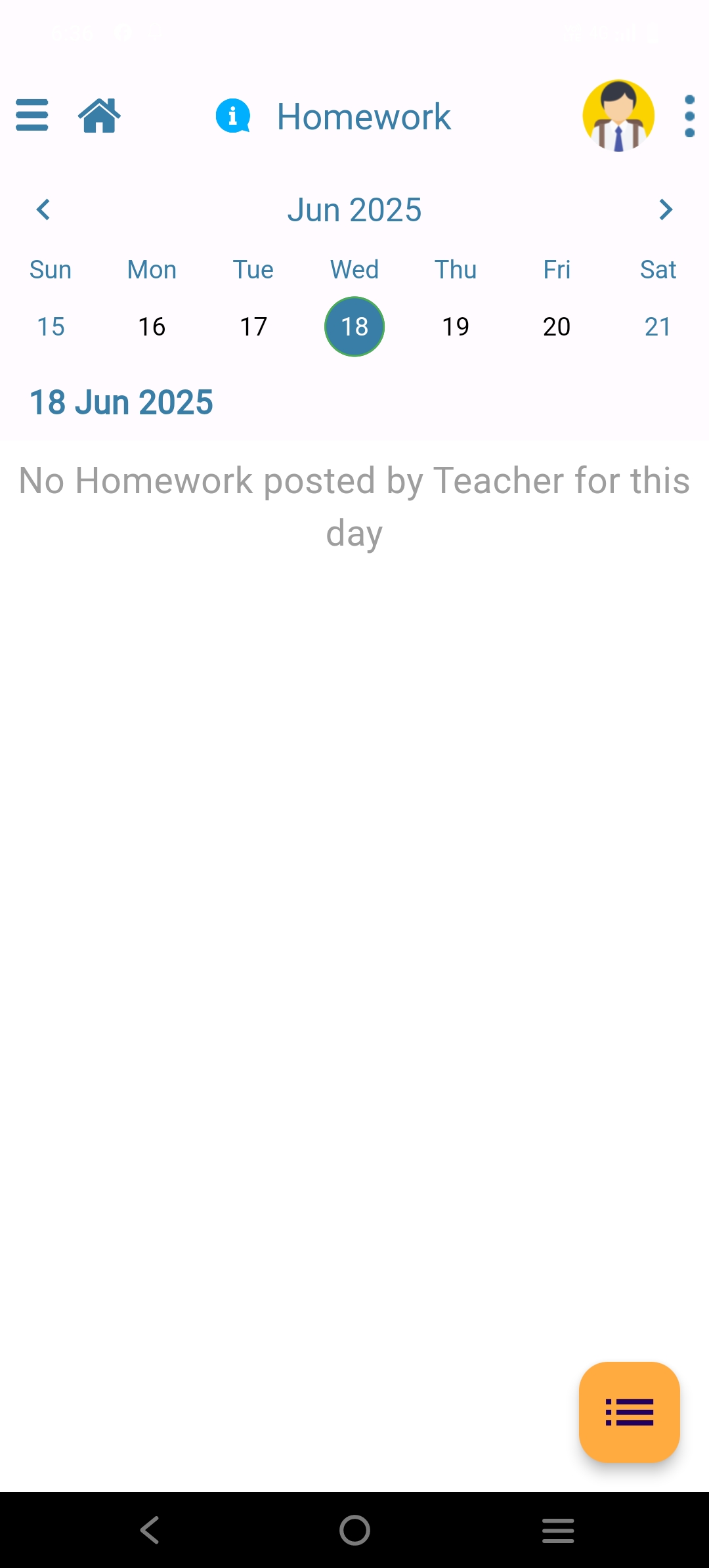Go to the previous week arrow
The height and width of the screenshot is (1568, 709).
tap(43, 210)
